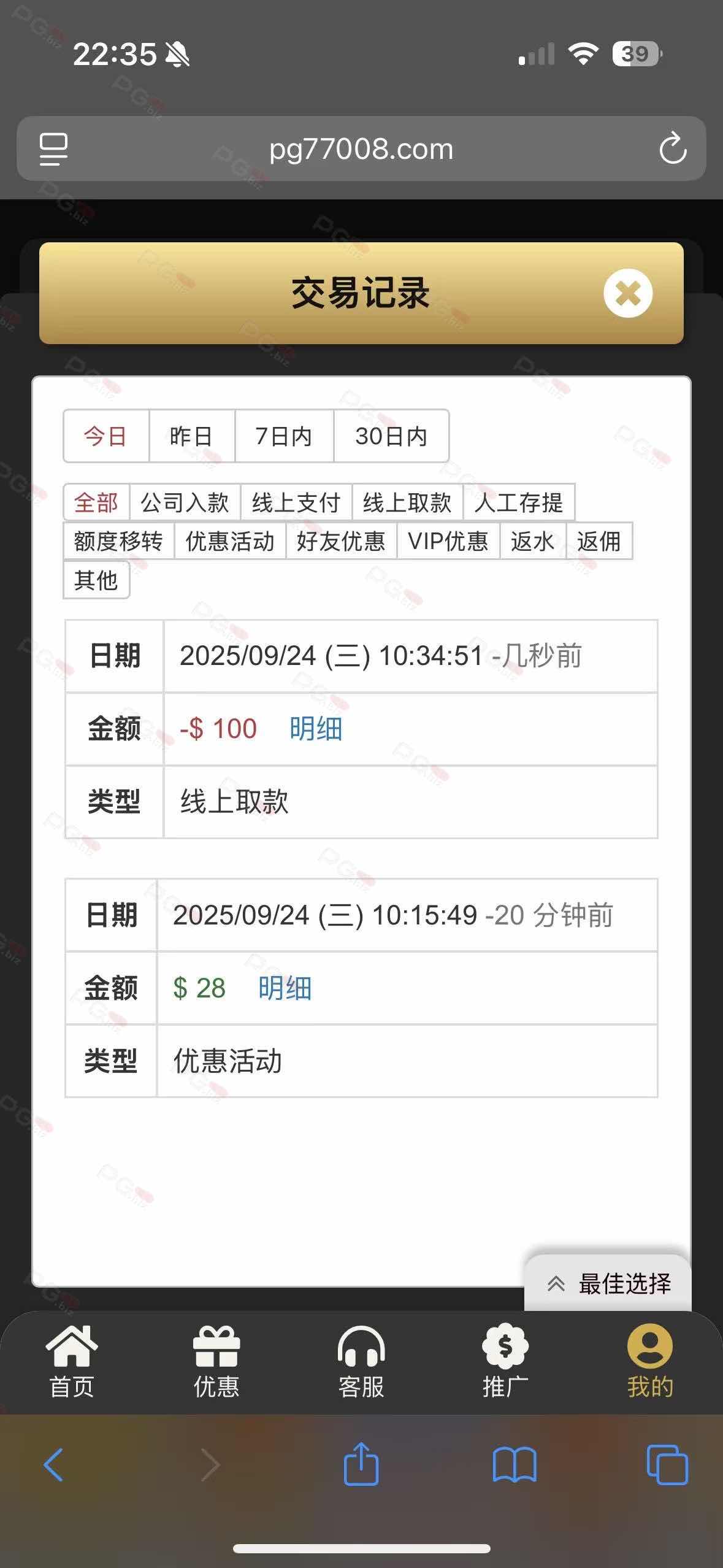Tap the 最佳选择 button

tap(609, 1283)
